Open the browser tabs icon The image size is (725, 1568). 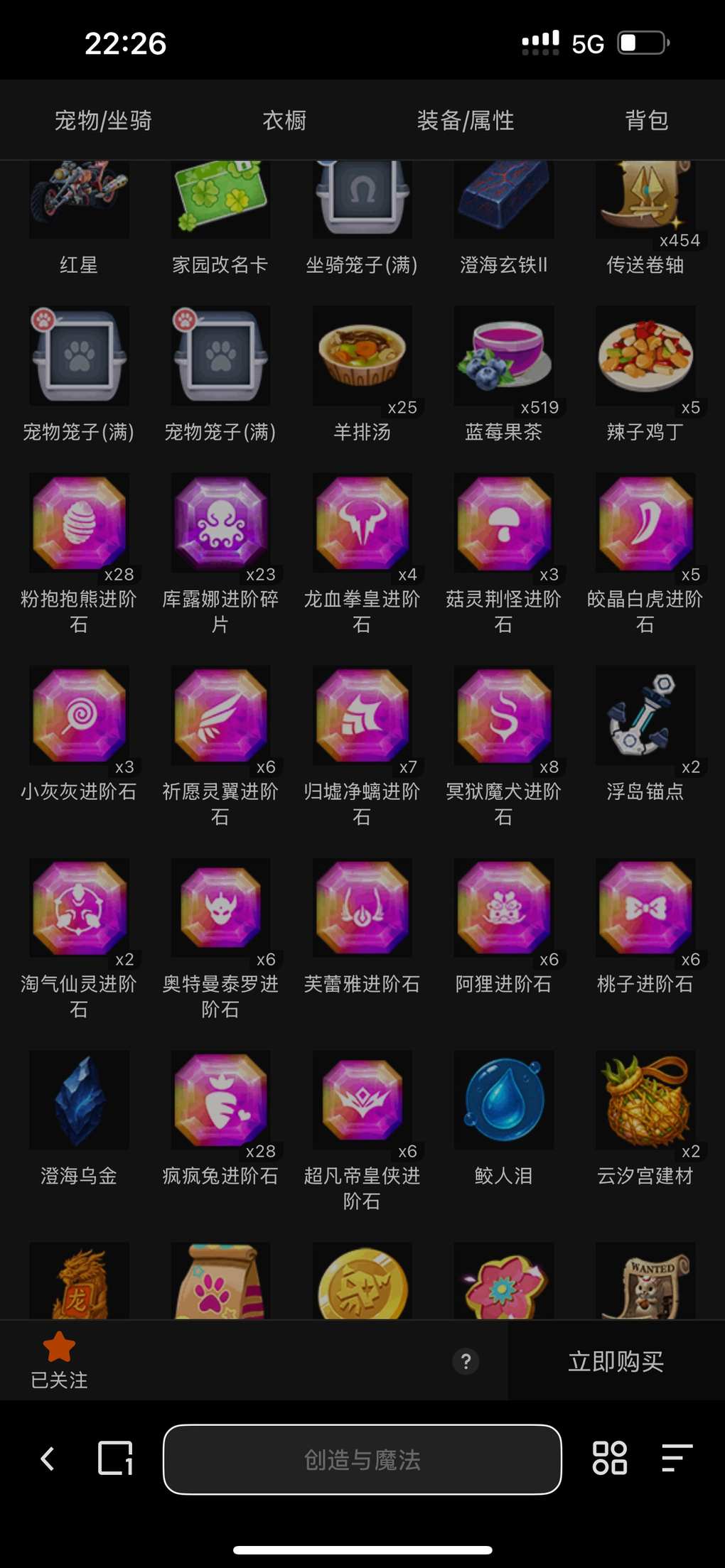pos(115,1459)
